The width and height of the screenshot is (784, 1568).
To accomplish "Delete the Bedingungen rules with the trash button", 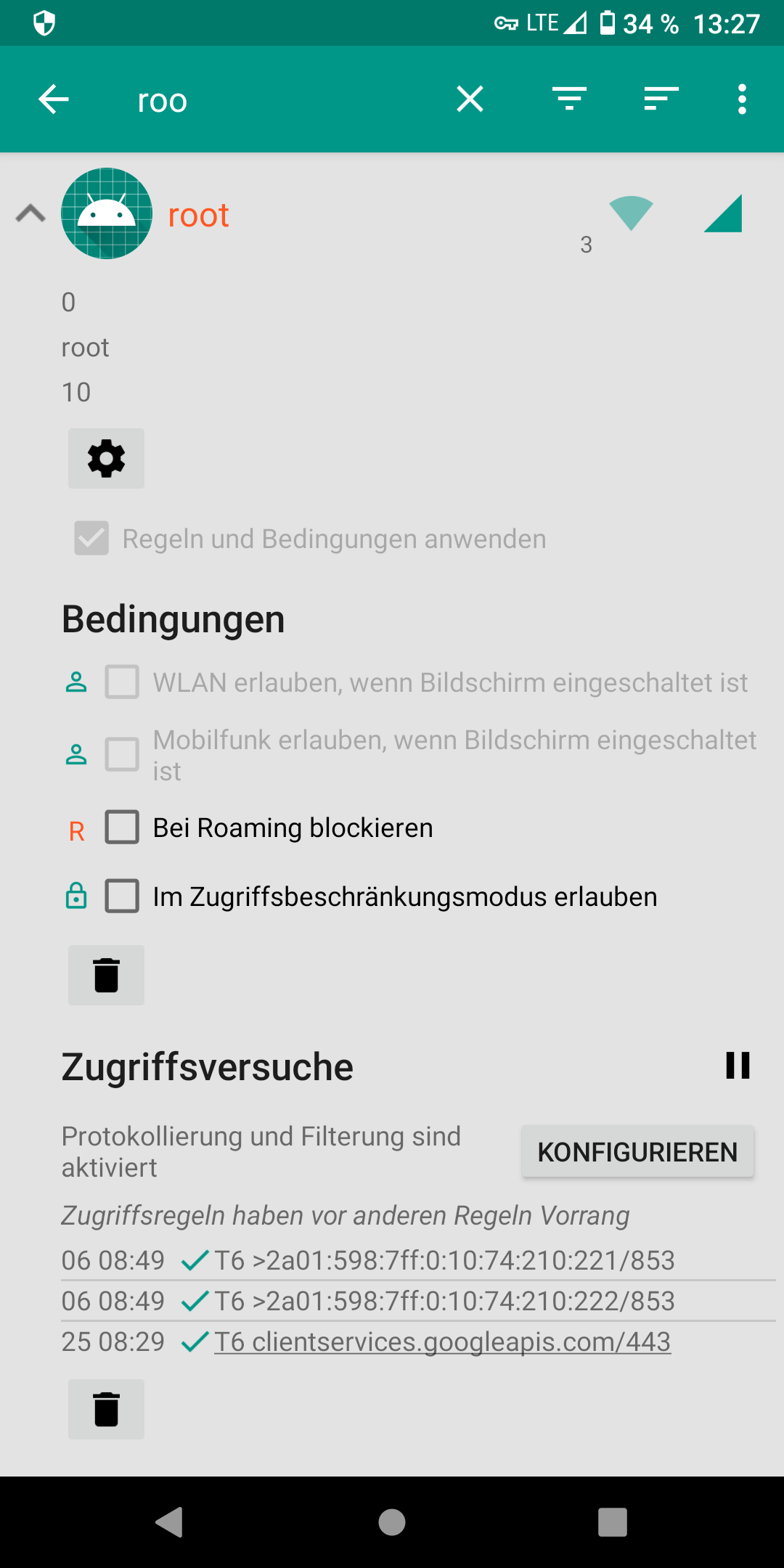I will pos(106,975).
